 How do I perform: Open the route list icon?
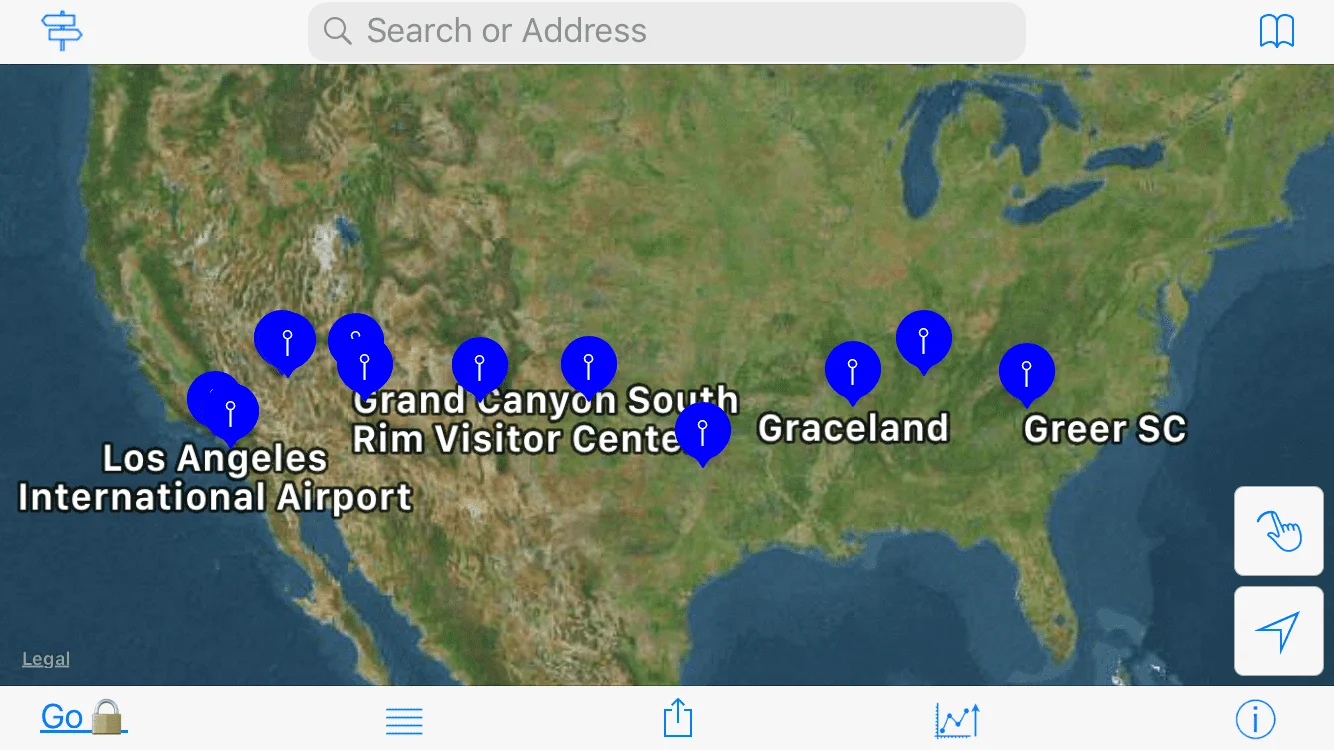tap(404, 720)
